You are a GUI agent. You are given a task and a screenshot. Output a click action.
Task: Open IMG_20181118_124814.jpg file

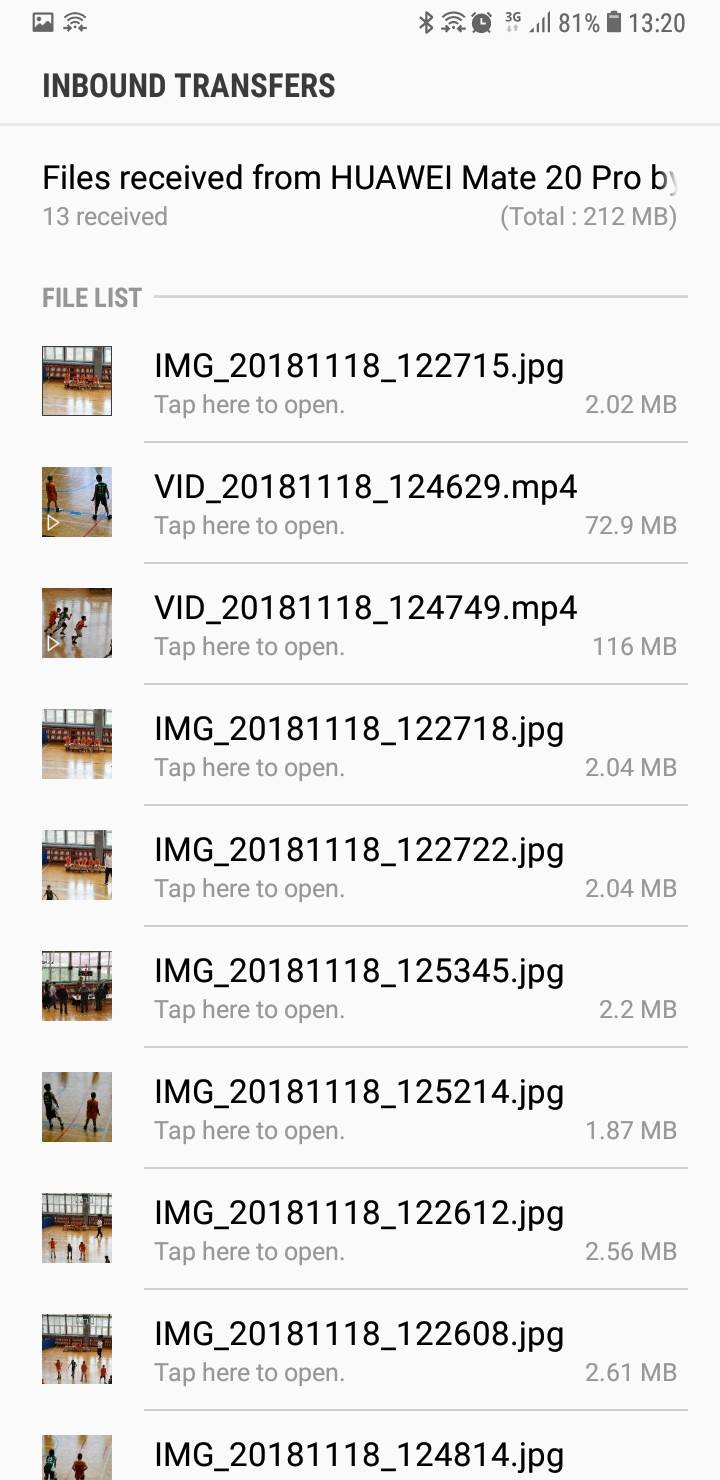click(360, 1455)
